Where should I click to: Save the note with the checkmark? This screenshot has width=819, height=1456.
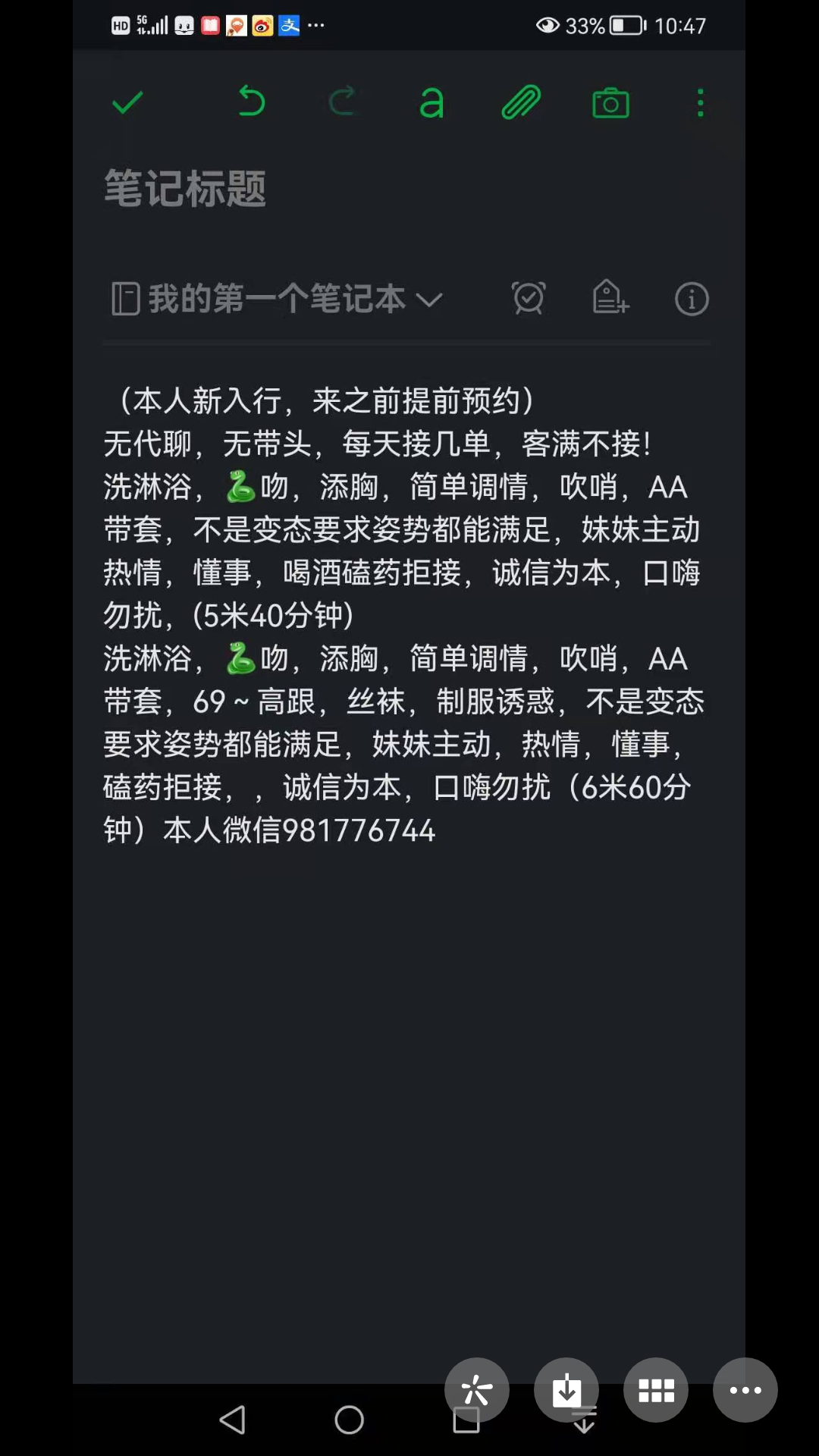click(127, 102)
